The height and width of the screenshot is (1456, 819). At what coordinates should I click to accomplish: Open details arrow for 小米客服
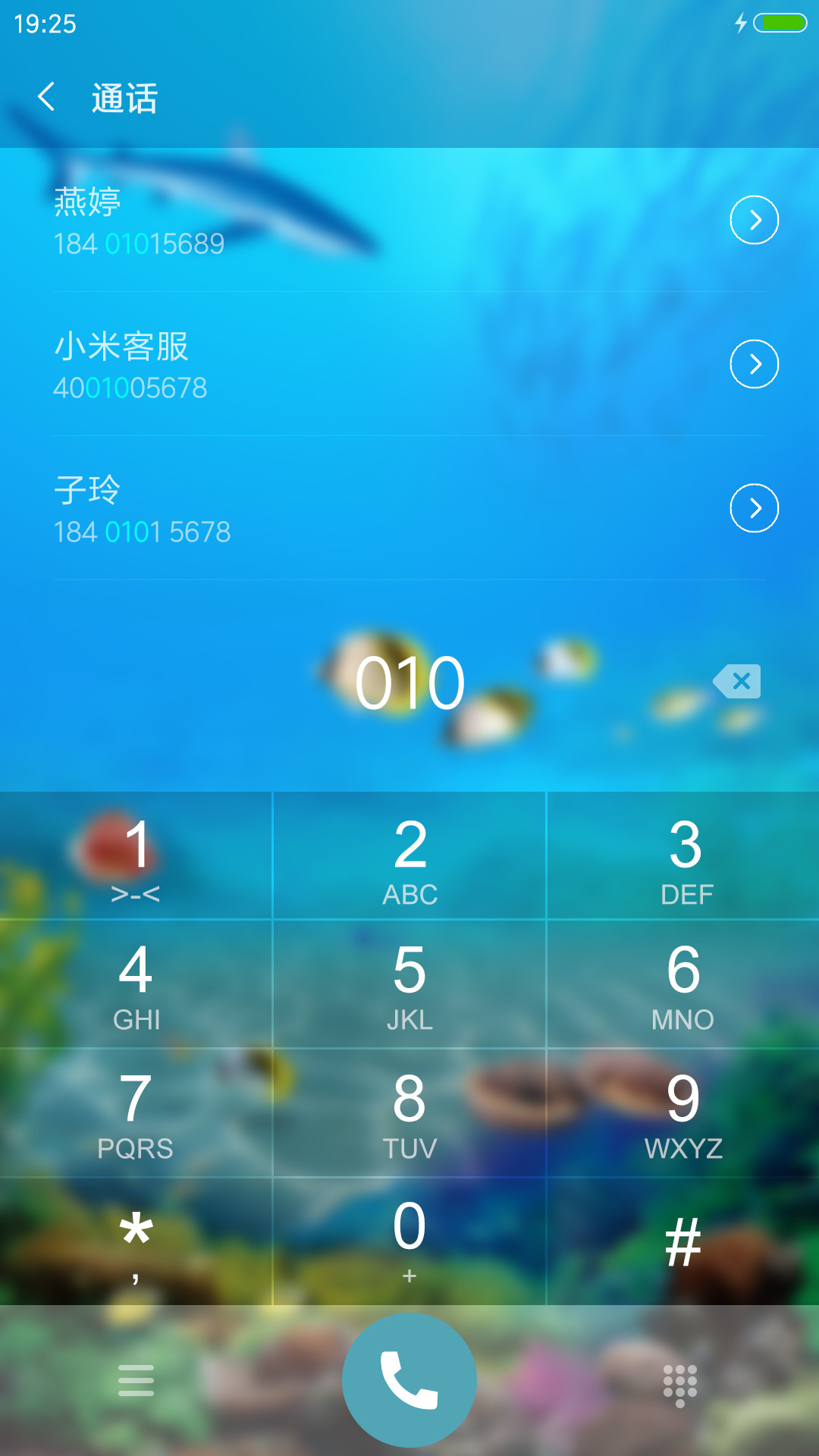[x=754, y=364]
